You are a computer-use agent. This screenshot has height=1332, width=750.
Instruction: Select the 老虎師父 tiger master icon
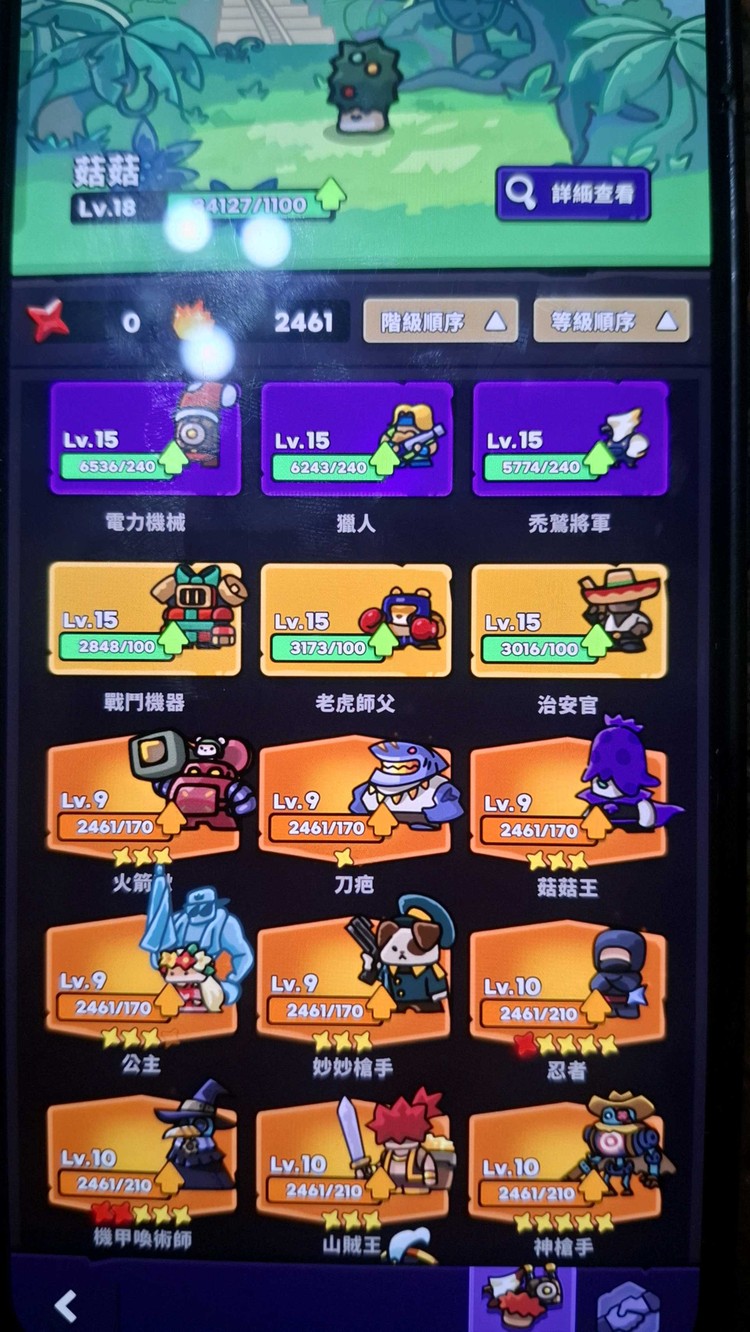[x=358, y=620]
